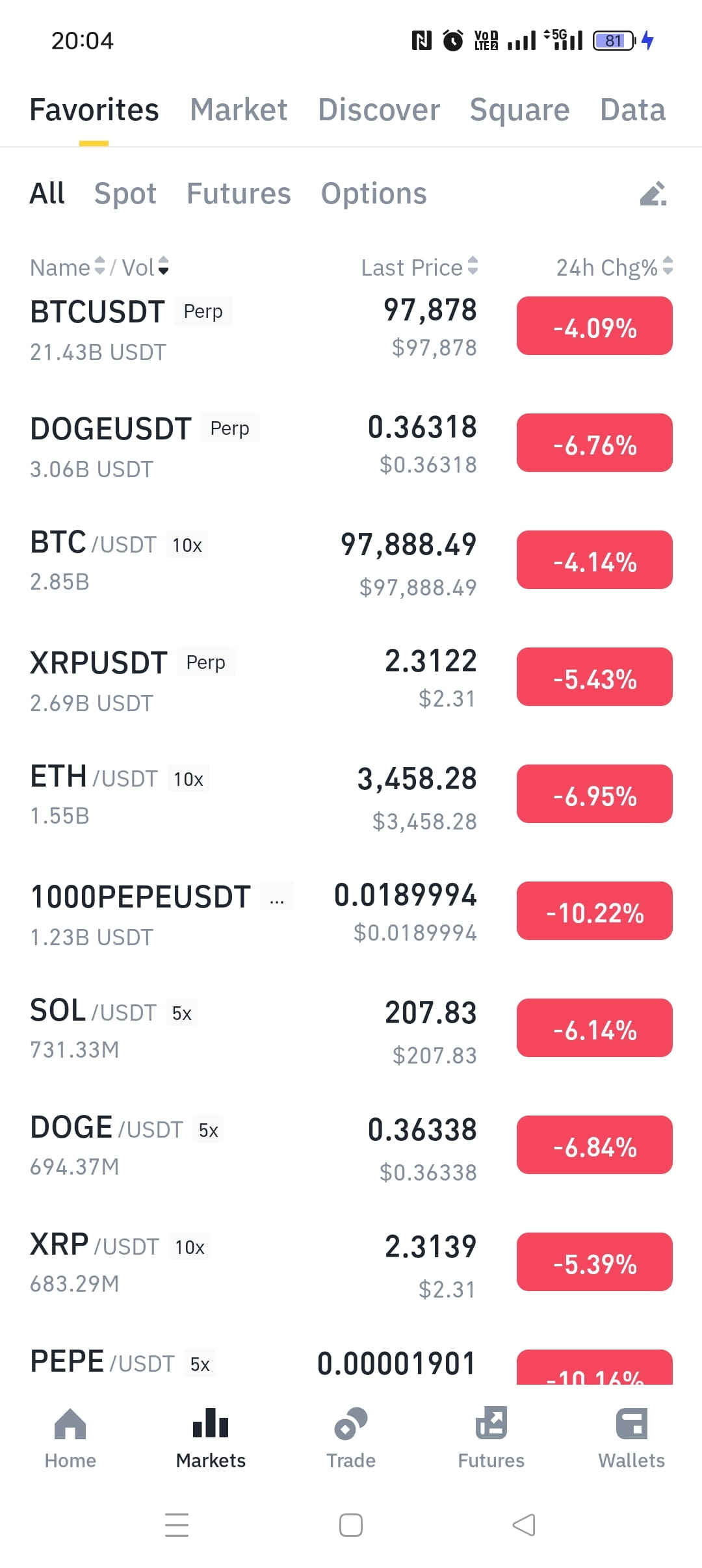Switch to the Data tab
Viewport: 702px width, 1568px height.
[x=632, y=110]
